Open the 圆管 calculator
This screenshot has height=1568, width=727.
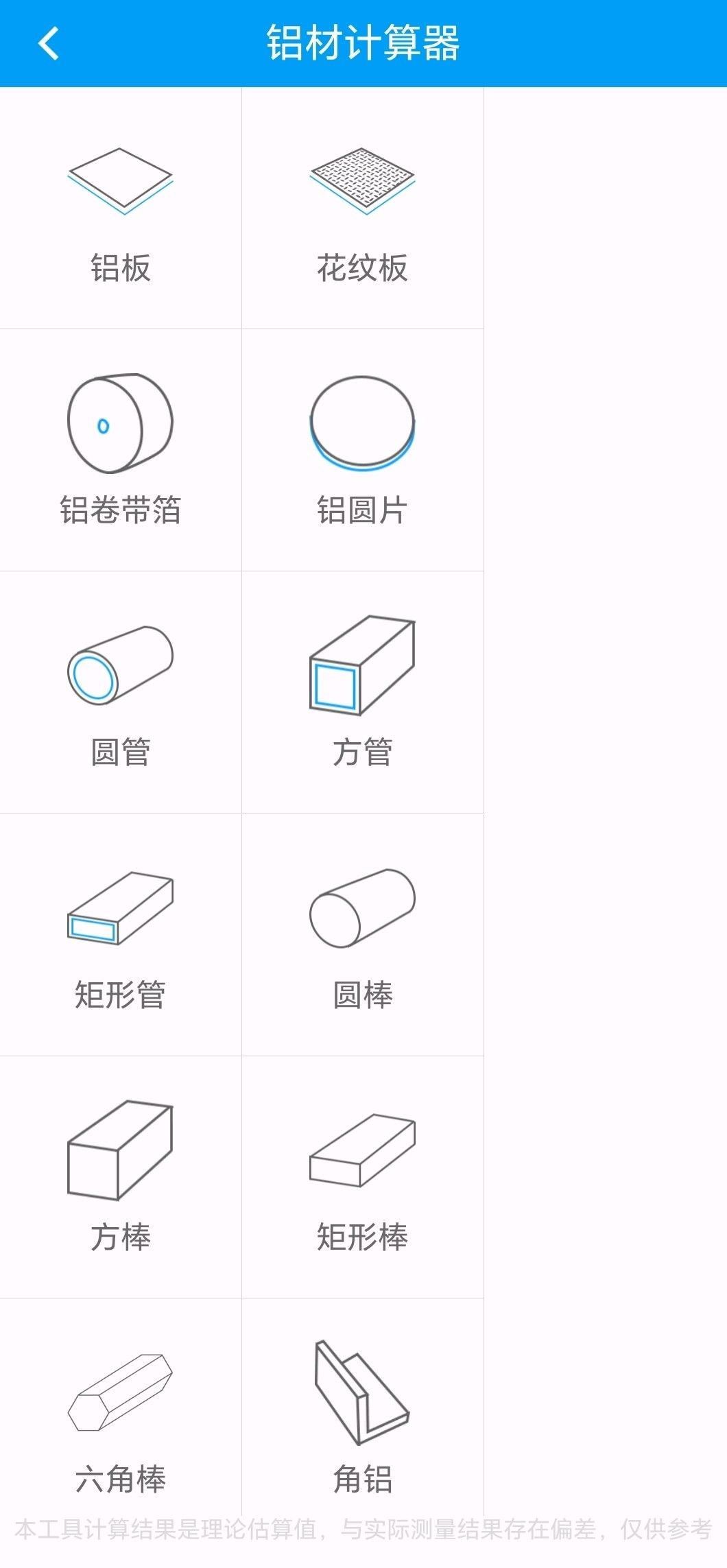coord(121,692)
